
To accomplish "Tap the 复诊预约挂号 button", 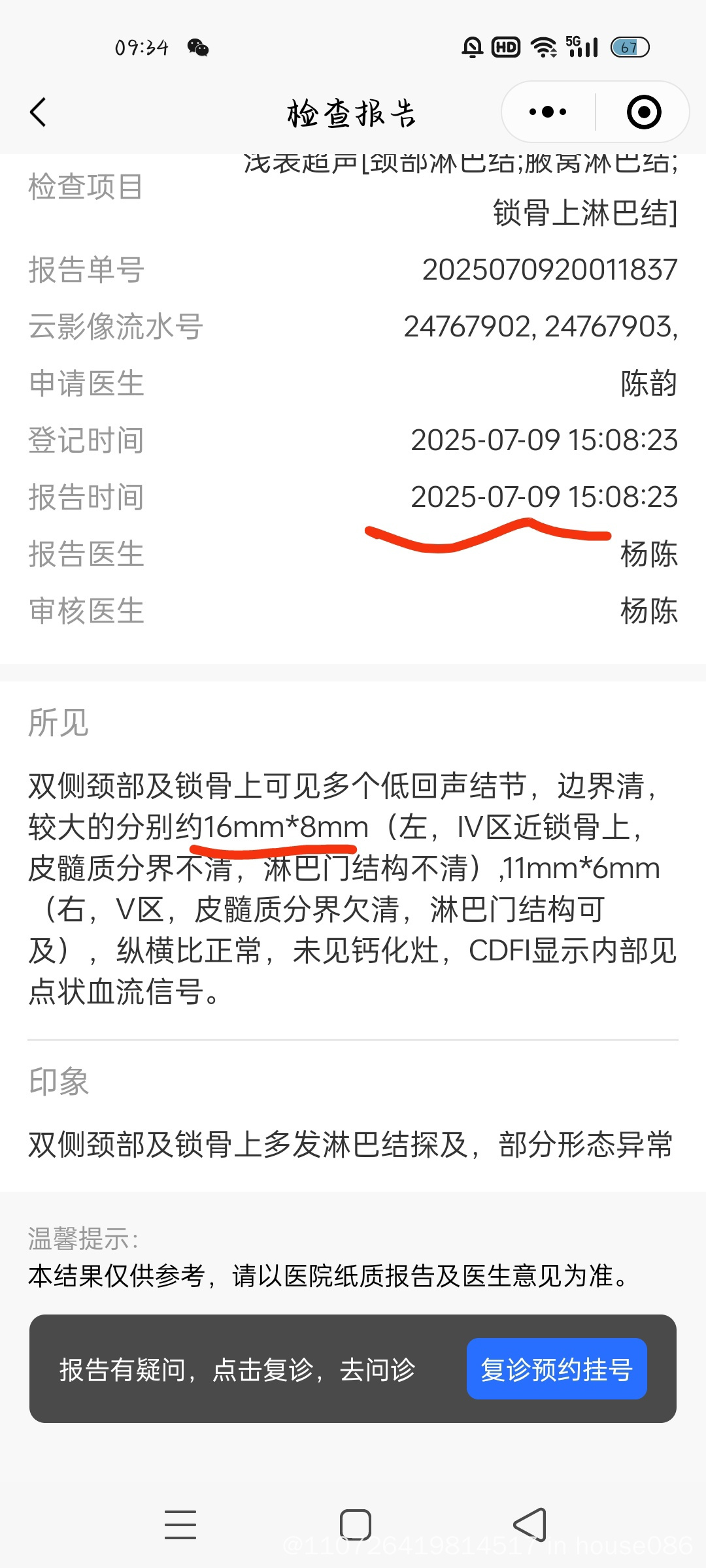I will click(557, 1369).
